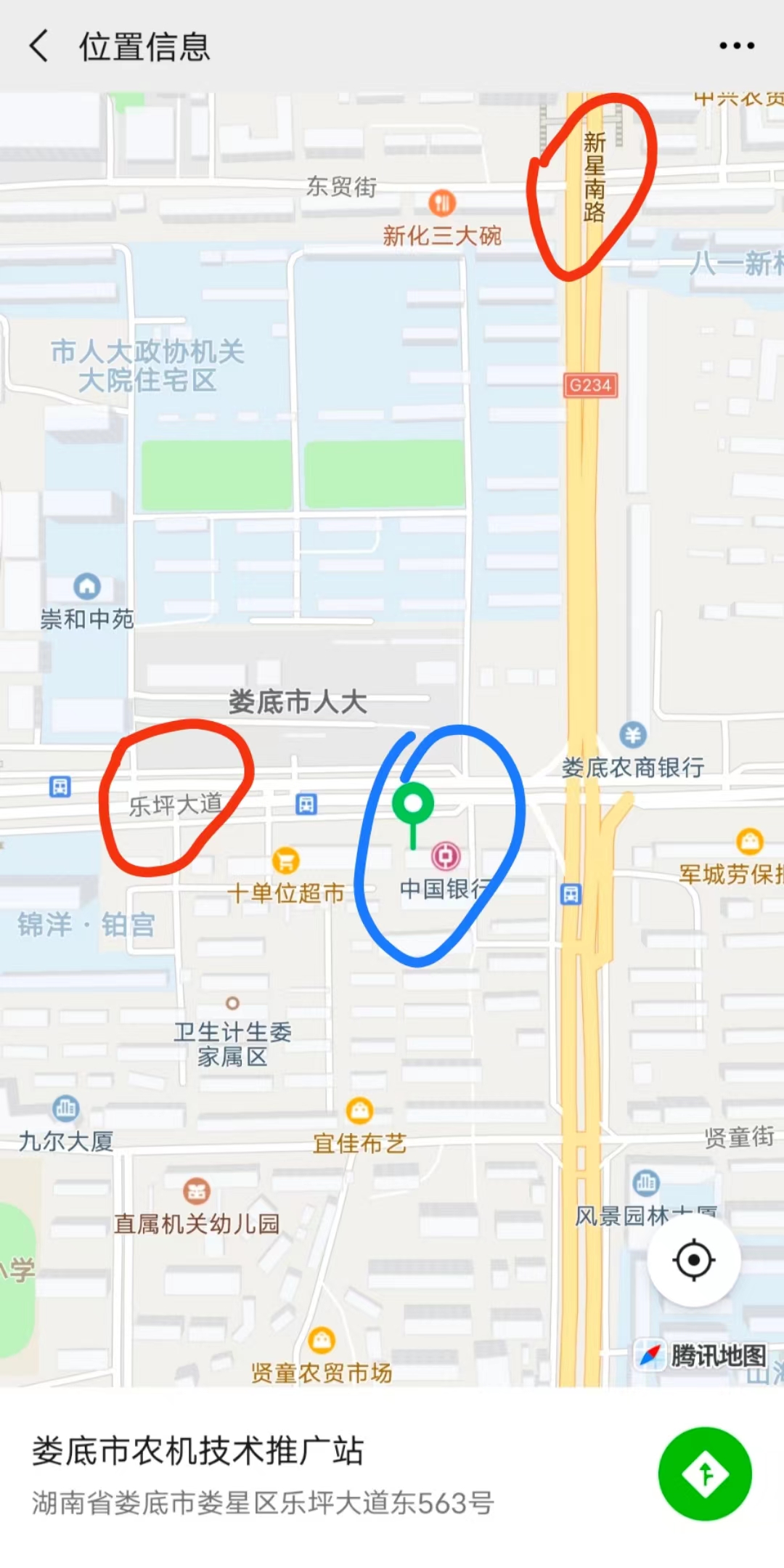Start navigation with the green button

click(x=704, y=1474)
